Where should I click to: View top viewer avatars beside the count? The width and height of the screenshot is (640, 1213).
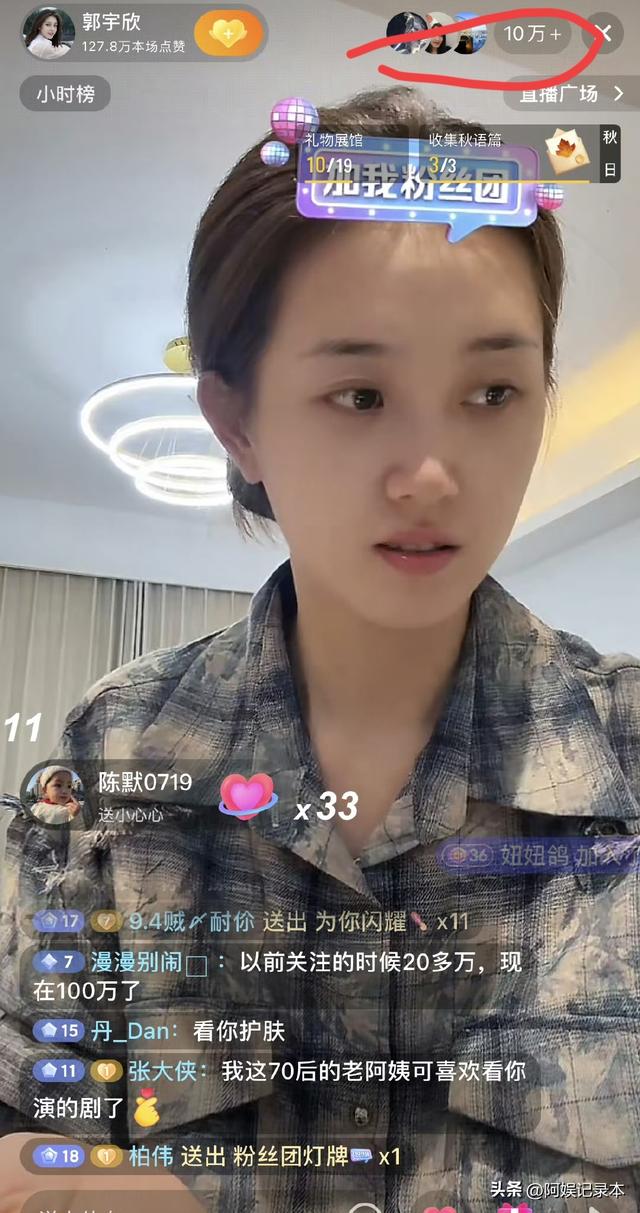437,34
